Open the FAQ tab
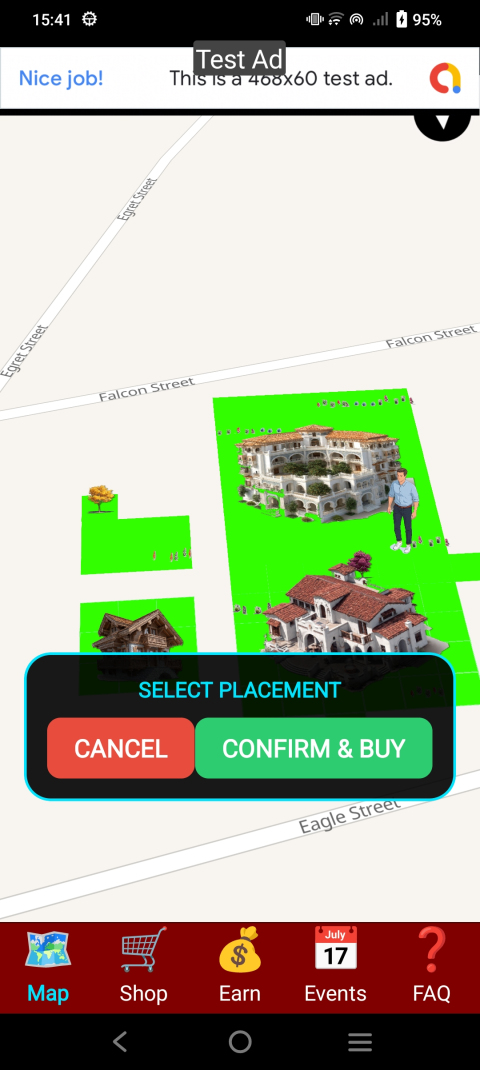480x1070 pixels. tap(432, 966)
